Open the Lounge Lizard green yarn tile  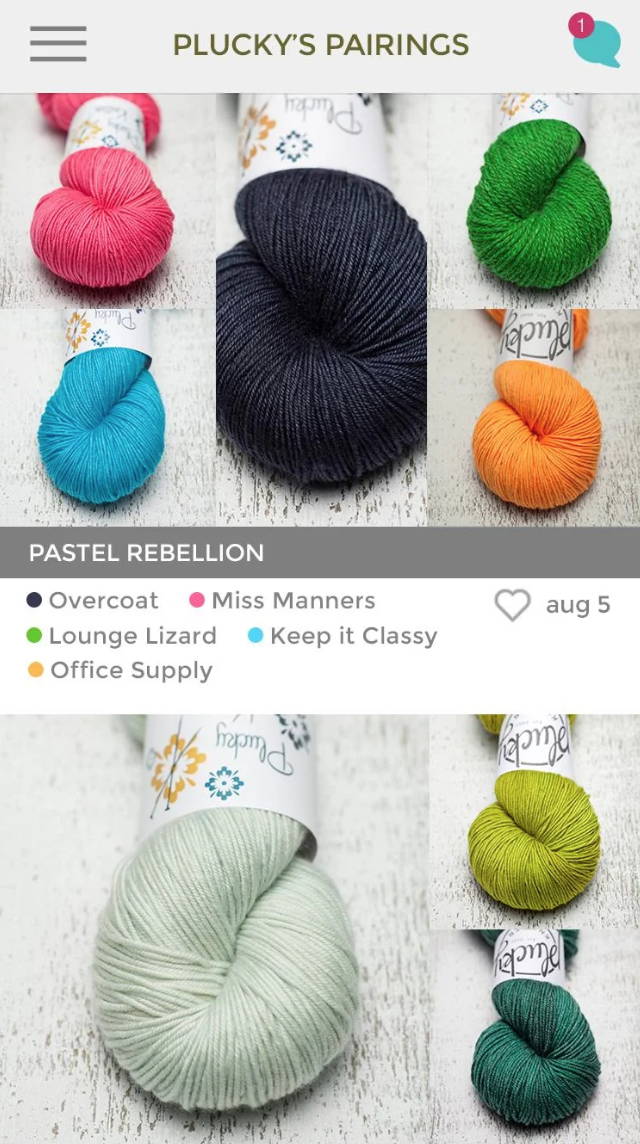tap(534, 199)
